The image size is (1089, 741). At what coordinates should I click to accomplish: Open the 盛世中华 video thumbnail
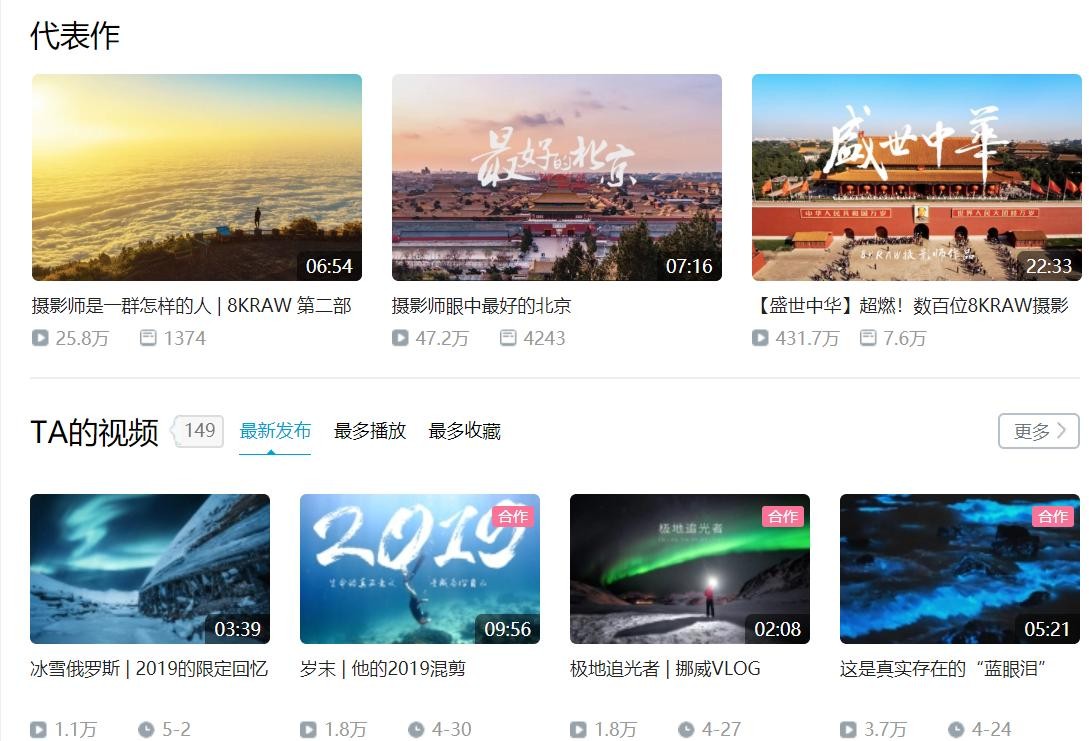pos(916,177)
